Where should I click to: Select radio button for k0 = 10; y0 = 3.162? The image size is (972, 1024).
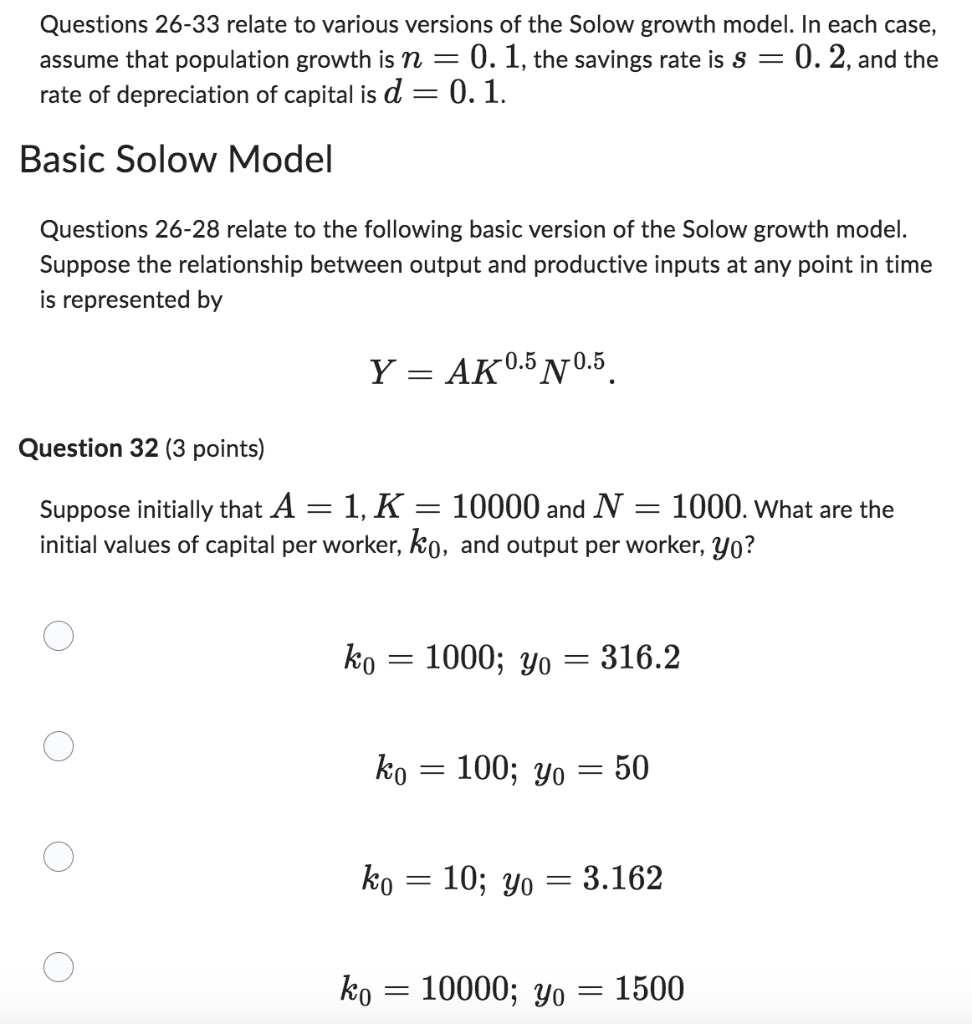[57, 855]
